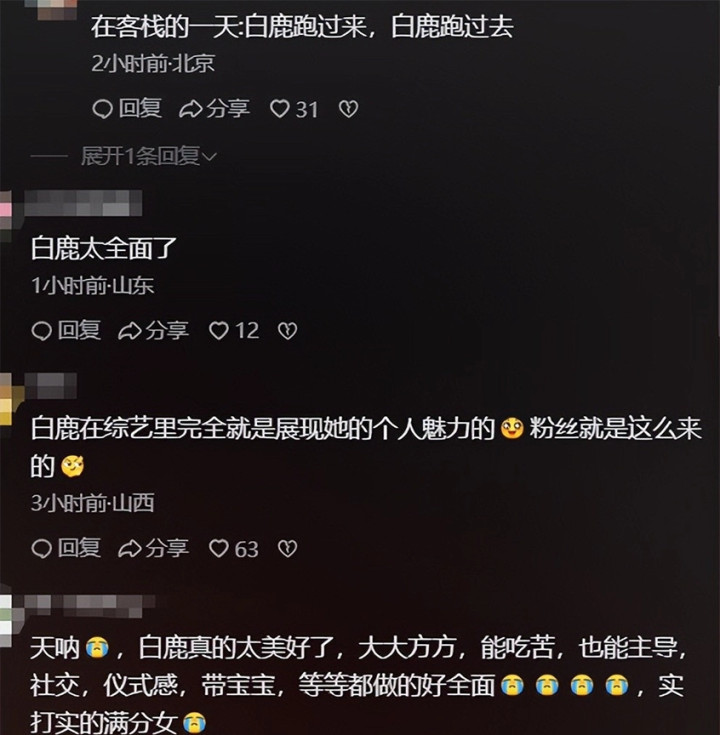The width and height of the screenshot is (720, 735).
Task: Share the comment from 山西
Action: point(153,548)
